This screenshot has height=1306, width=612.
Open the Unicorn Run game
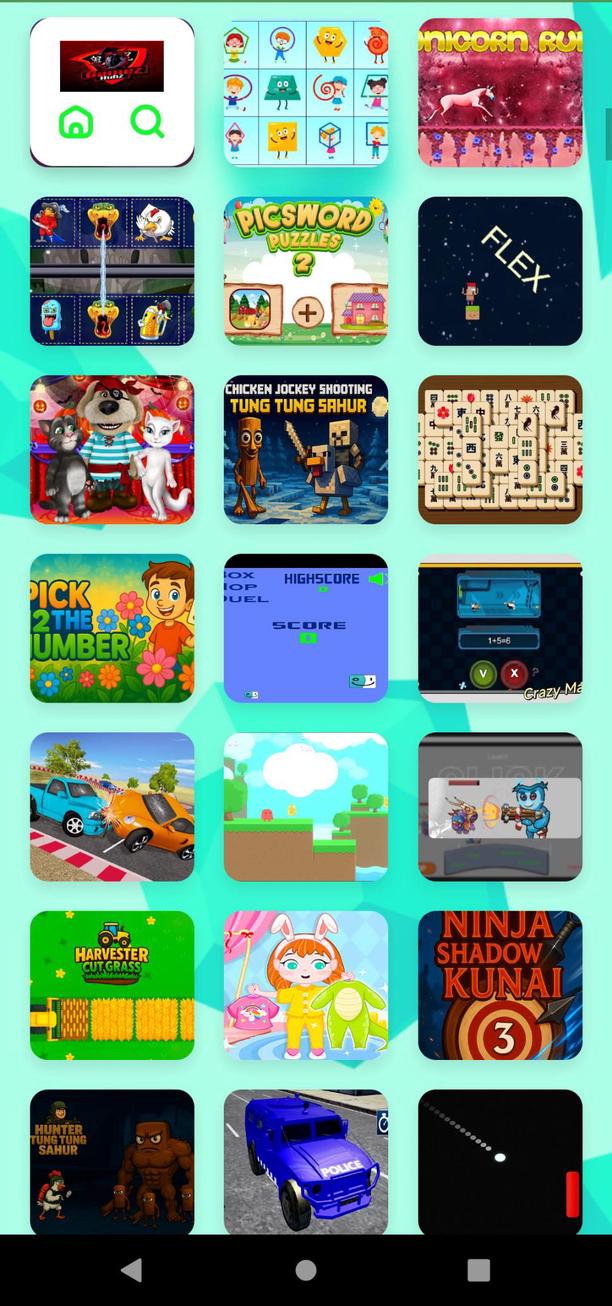coord(499,92)
